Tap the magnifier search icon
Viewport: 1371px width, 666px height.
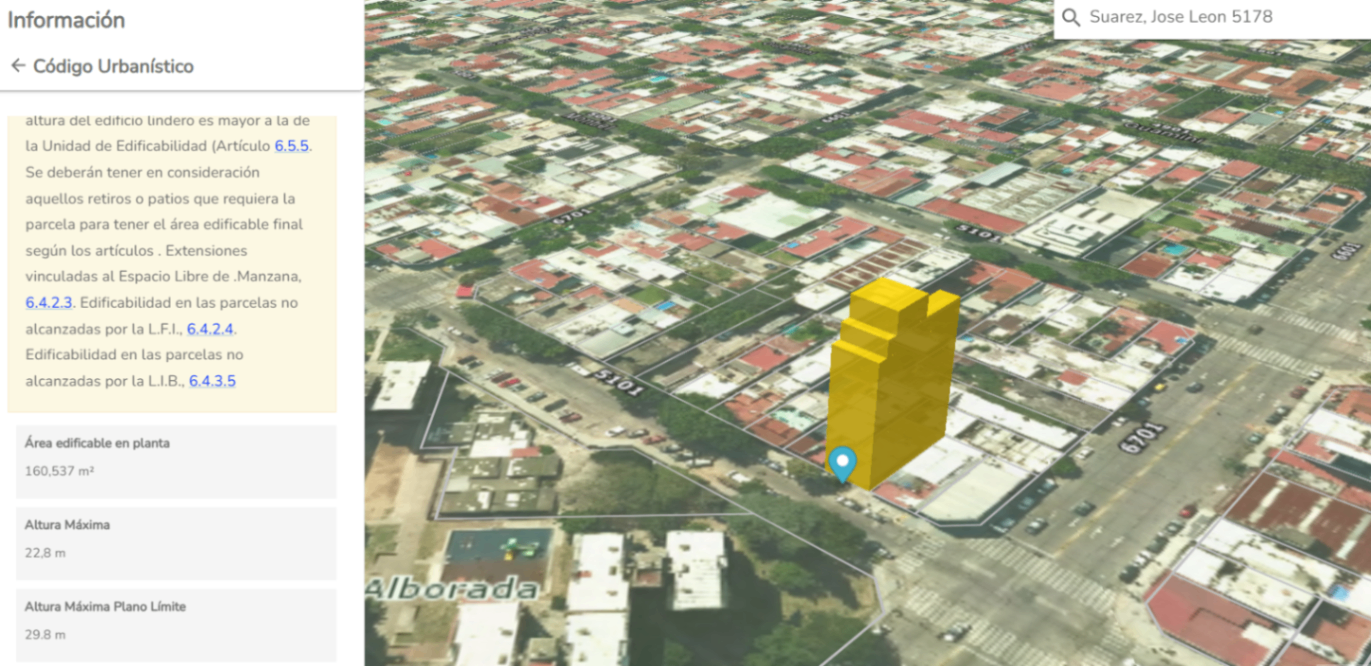(x=1071, y=18)
